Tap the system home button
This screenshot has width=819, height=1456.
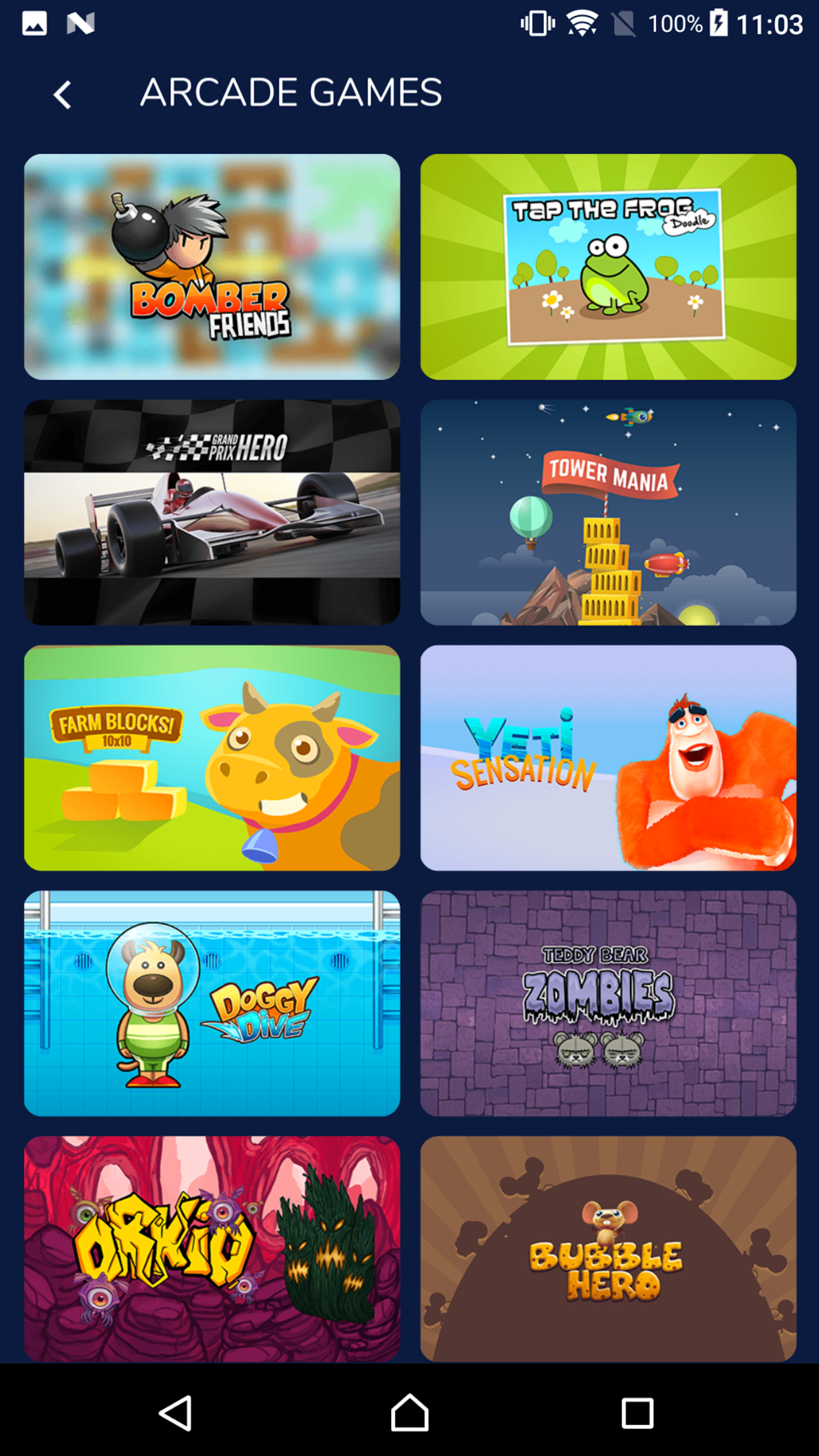[409, 1413]
